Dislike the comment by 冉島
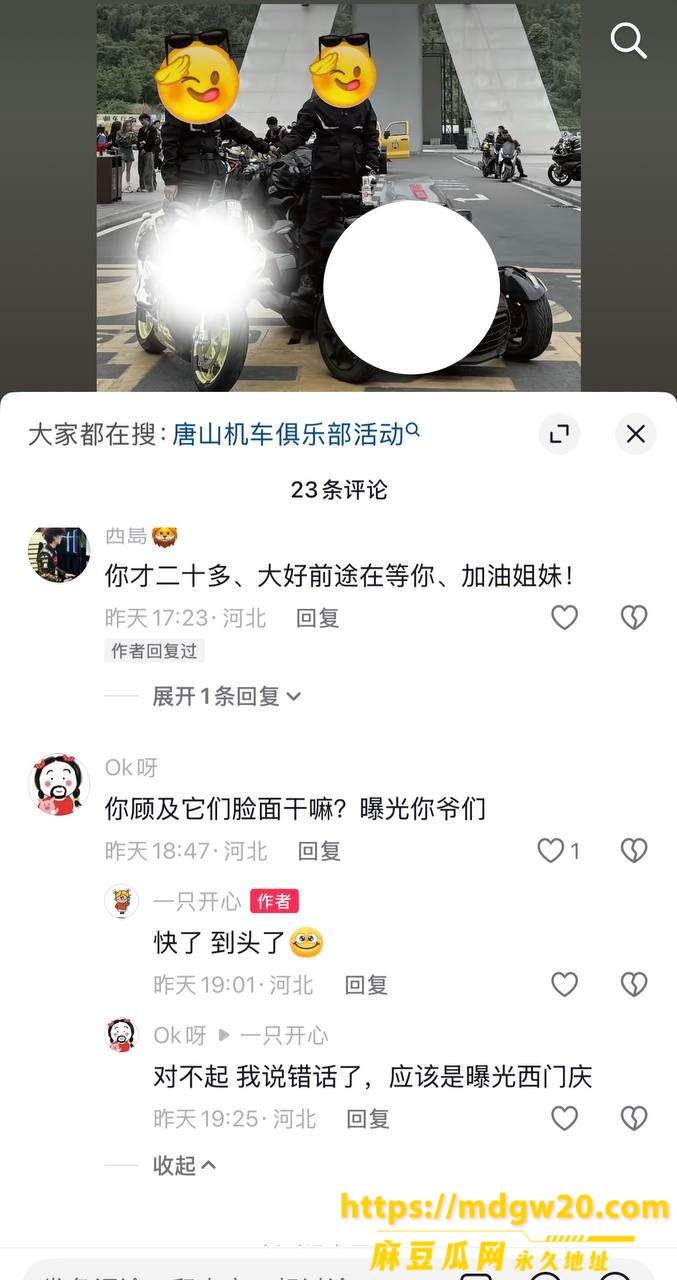This screenshot has height=1280, width=677. coord(634,618)
